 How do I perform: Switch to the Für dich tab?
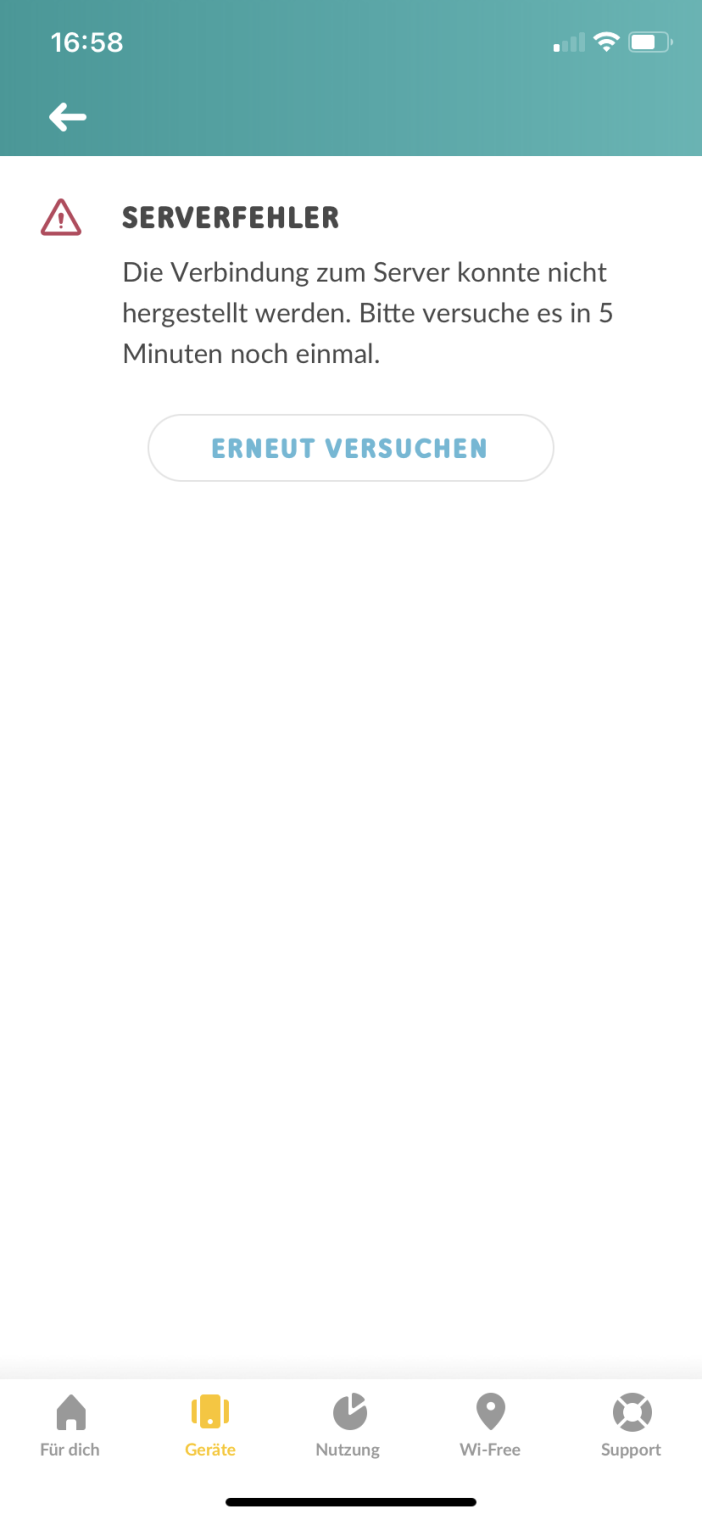pos(70,1425)
